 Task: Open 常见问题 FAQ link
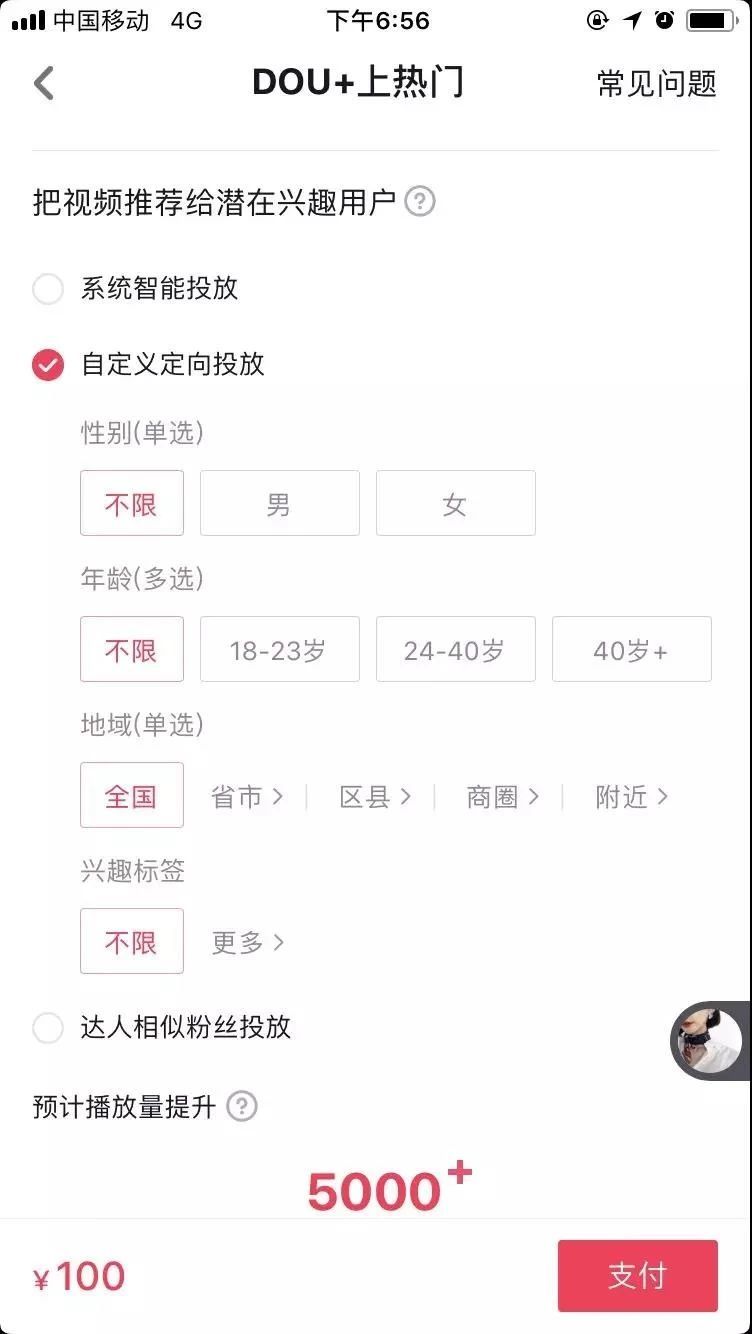(x=656, y=83)
